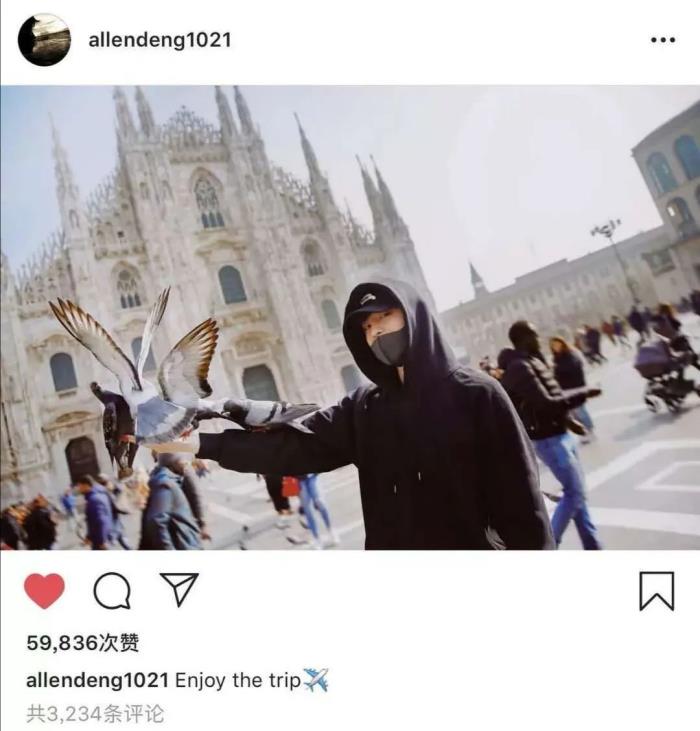Open the username allendeng1021 in the post header
The height and width of the screenshot is (731, 700).
click(x=159, y=40)
